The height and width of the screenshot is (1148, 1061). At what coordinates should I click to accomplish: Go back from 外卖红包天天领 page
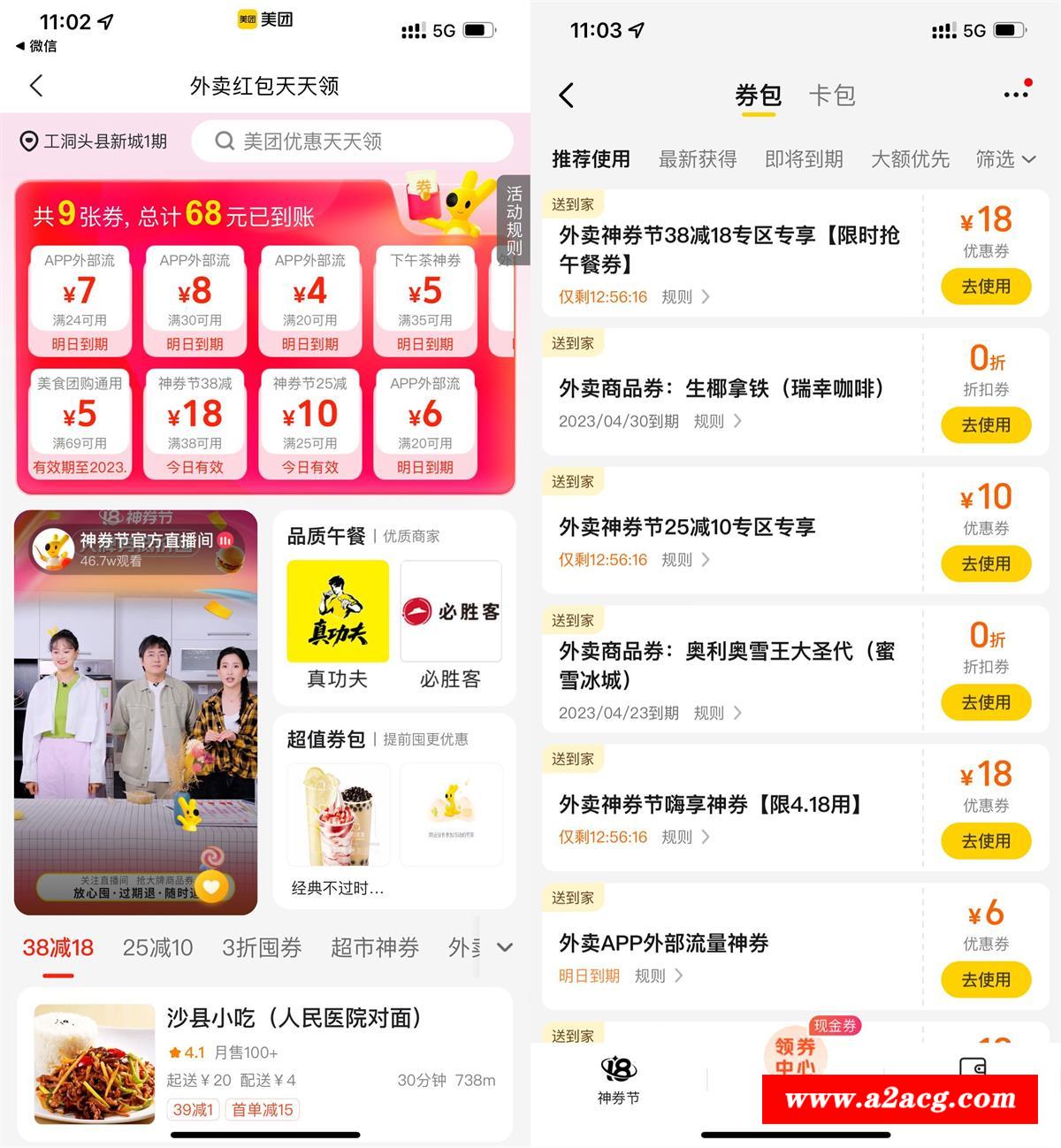click(x=36, y=86)
